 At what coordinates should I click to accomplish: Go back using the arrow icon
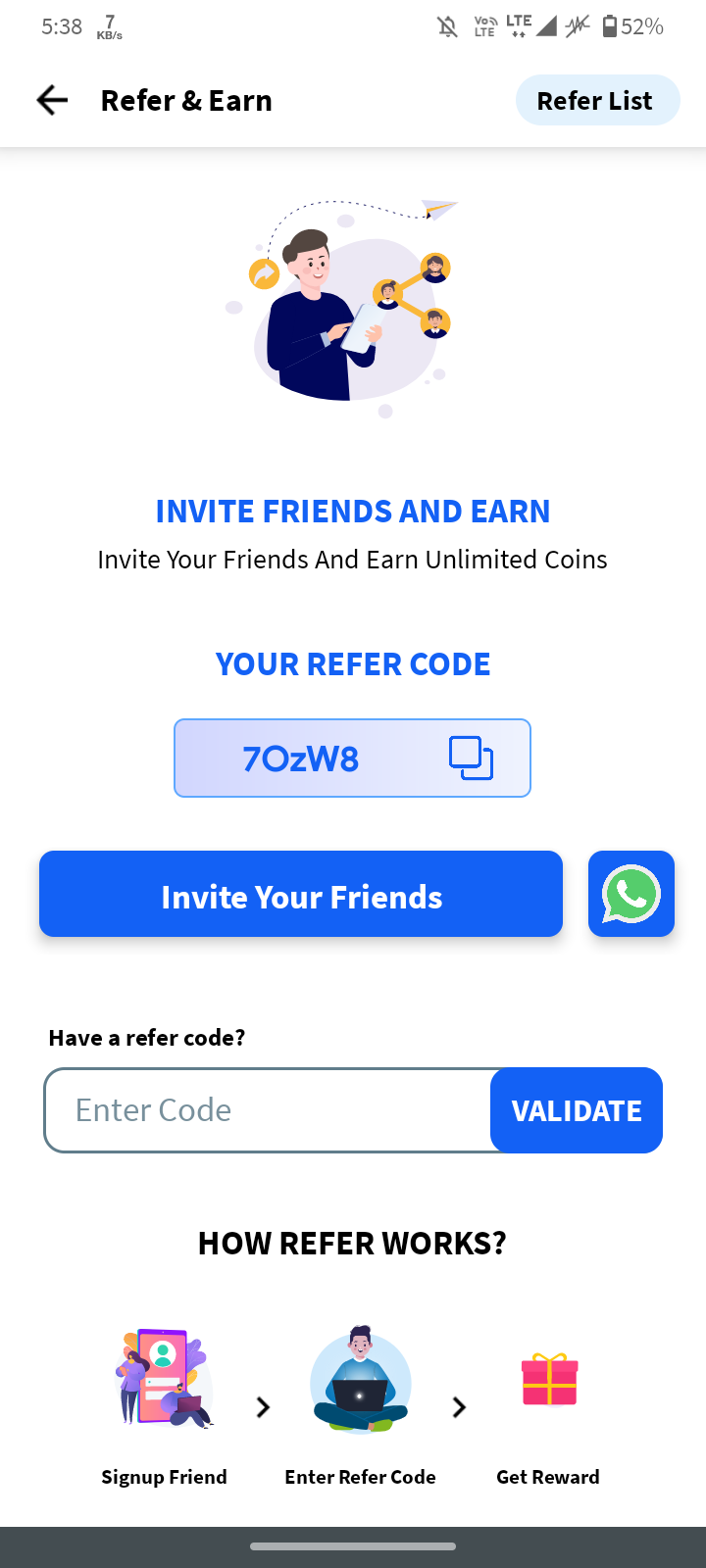click(x=52, y=100)
